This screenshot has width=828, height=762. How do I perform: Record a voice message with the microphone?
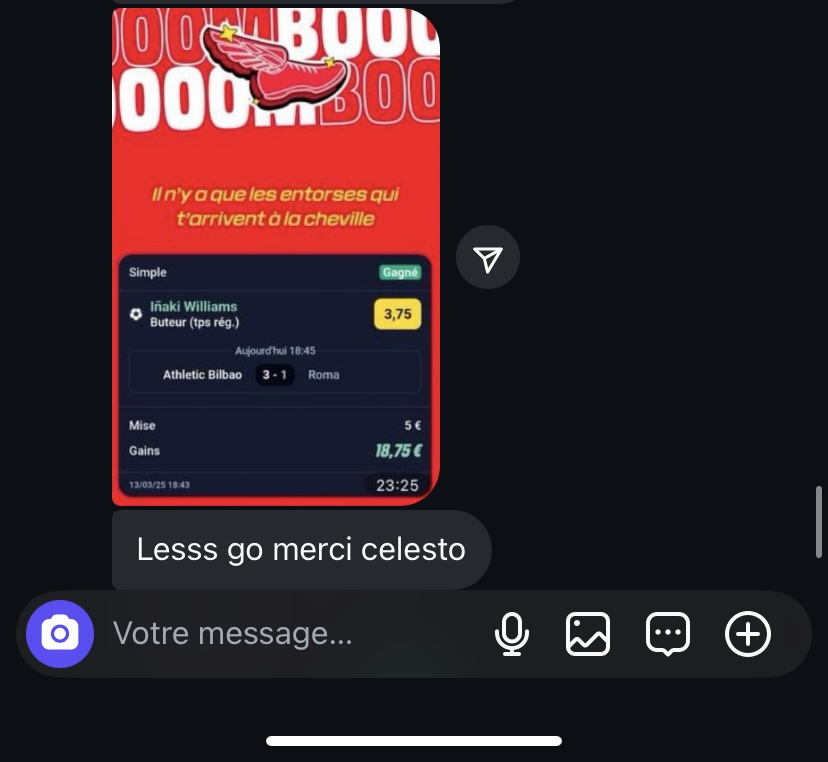tap(512, 634)
